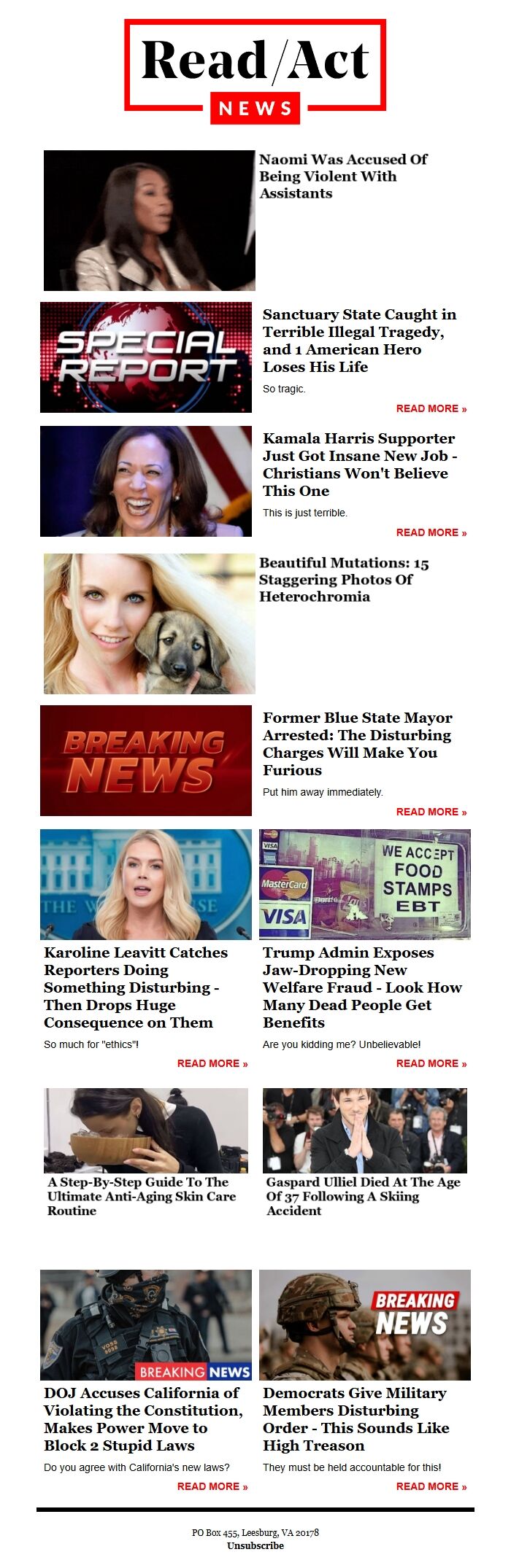Viewport: 511px width, 1568px height.
Task: Read more about Sanctuary State tragedy
Action: (431, 408)
